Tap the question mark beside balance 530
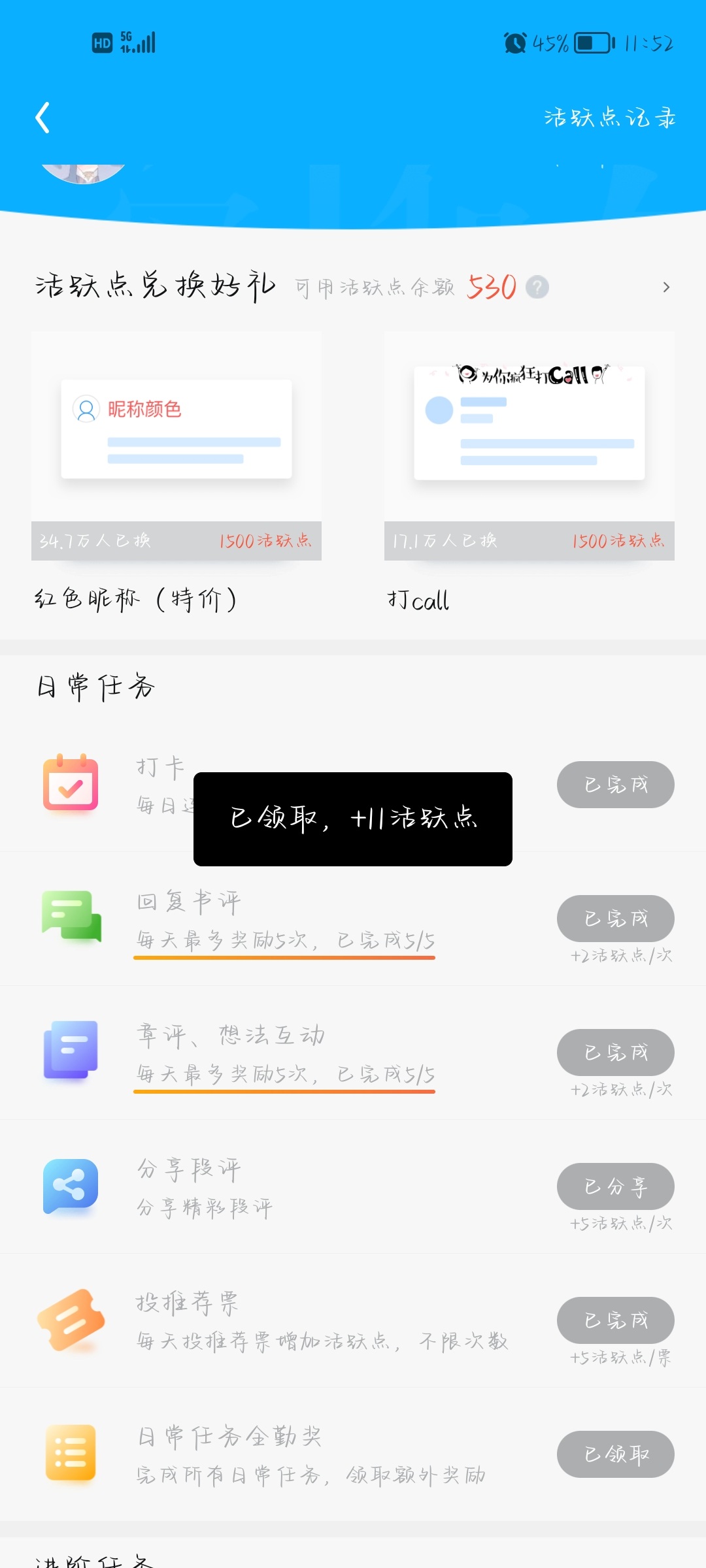Image resolution: width=706 pixels, height=1568 pixels. coord(537,287)
